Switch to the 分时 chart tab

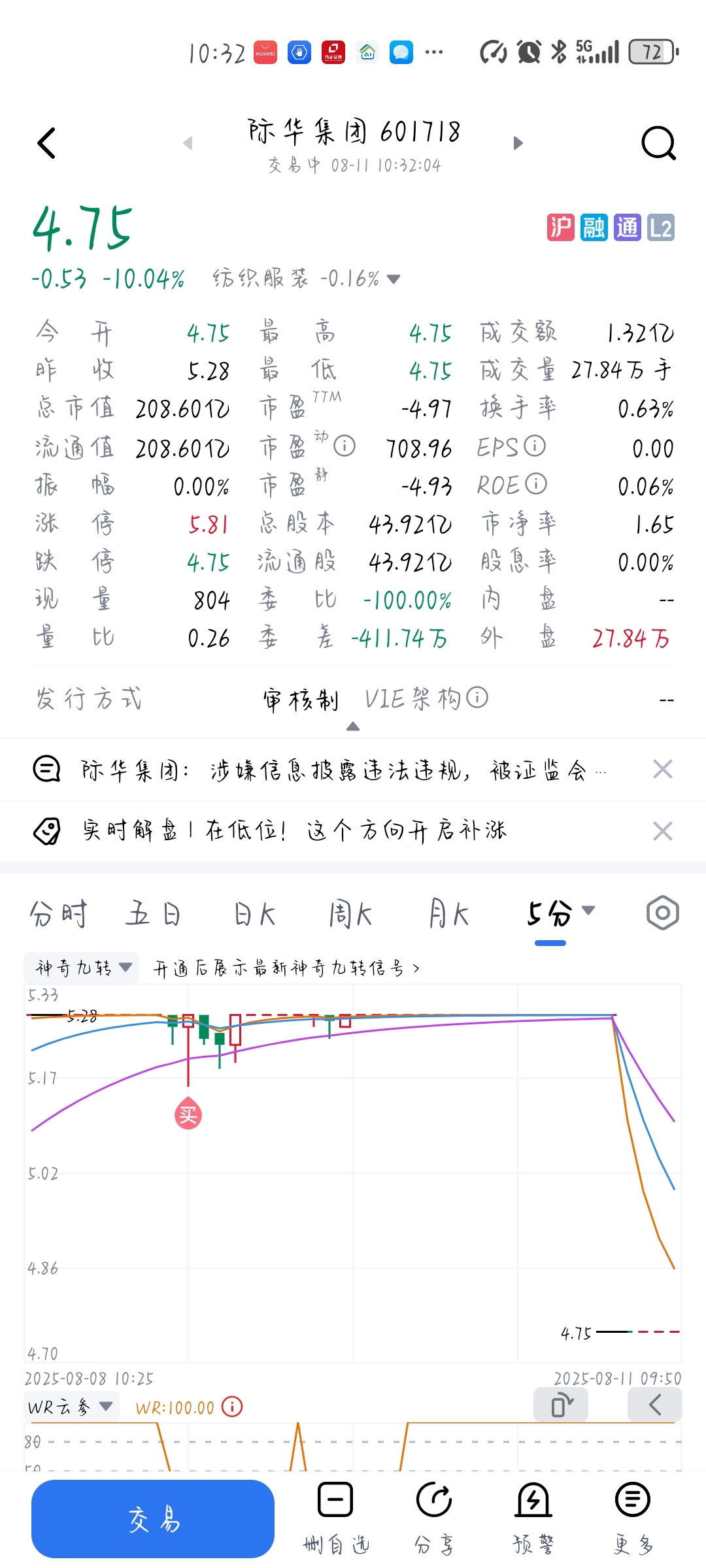click(x=58, y=914)
